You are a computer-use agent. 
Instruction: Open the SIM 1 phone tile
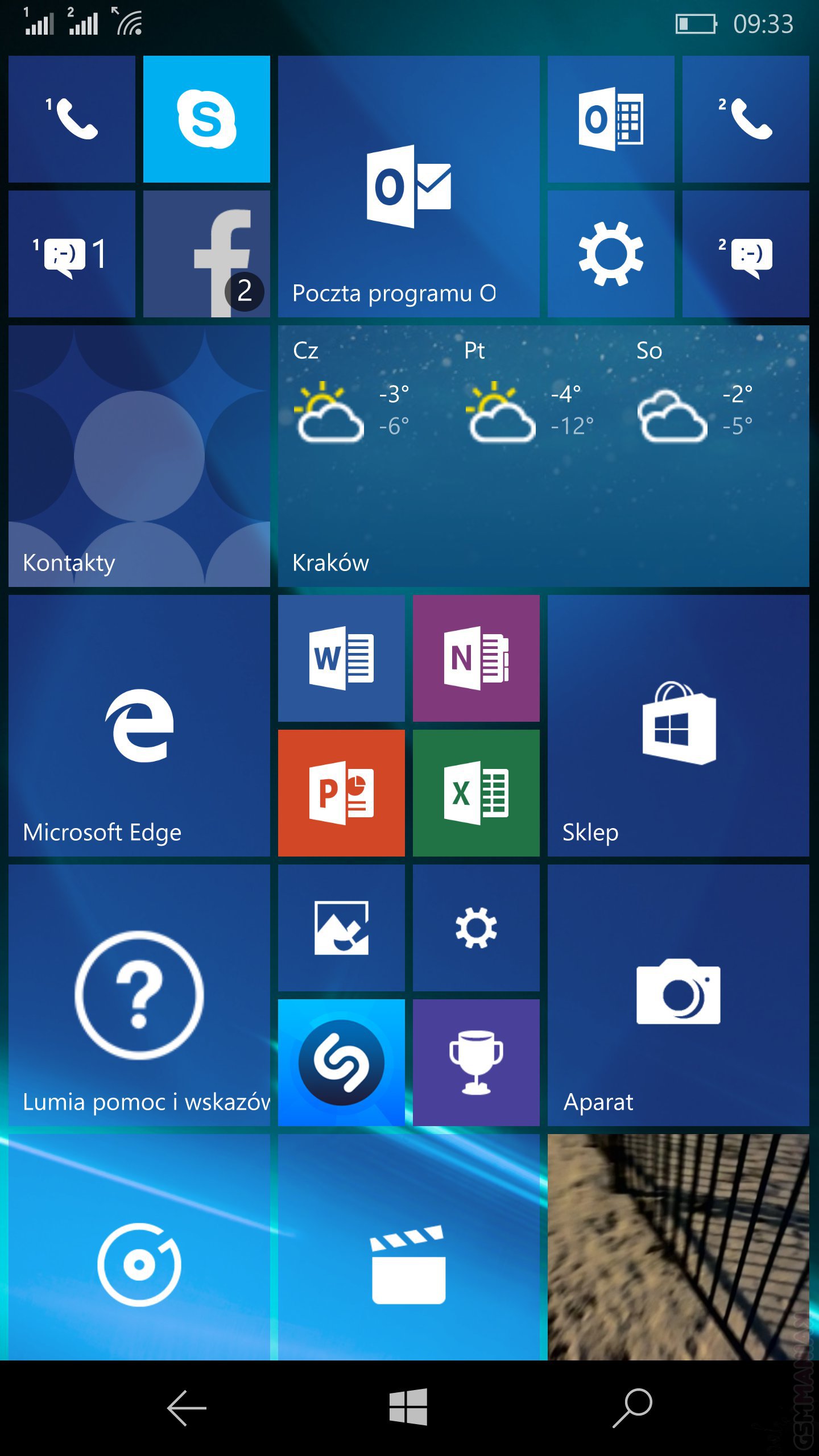click(x=72, y=119)
